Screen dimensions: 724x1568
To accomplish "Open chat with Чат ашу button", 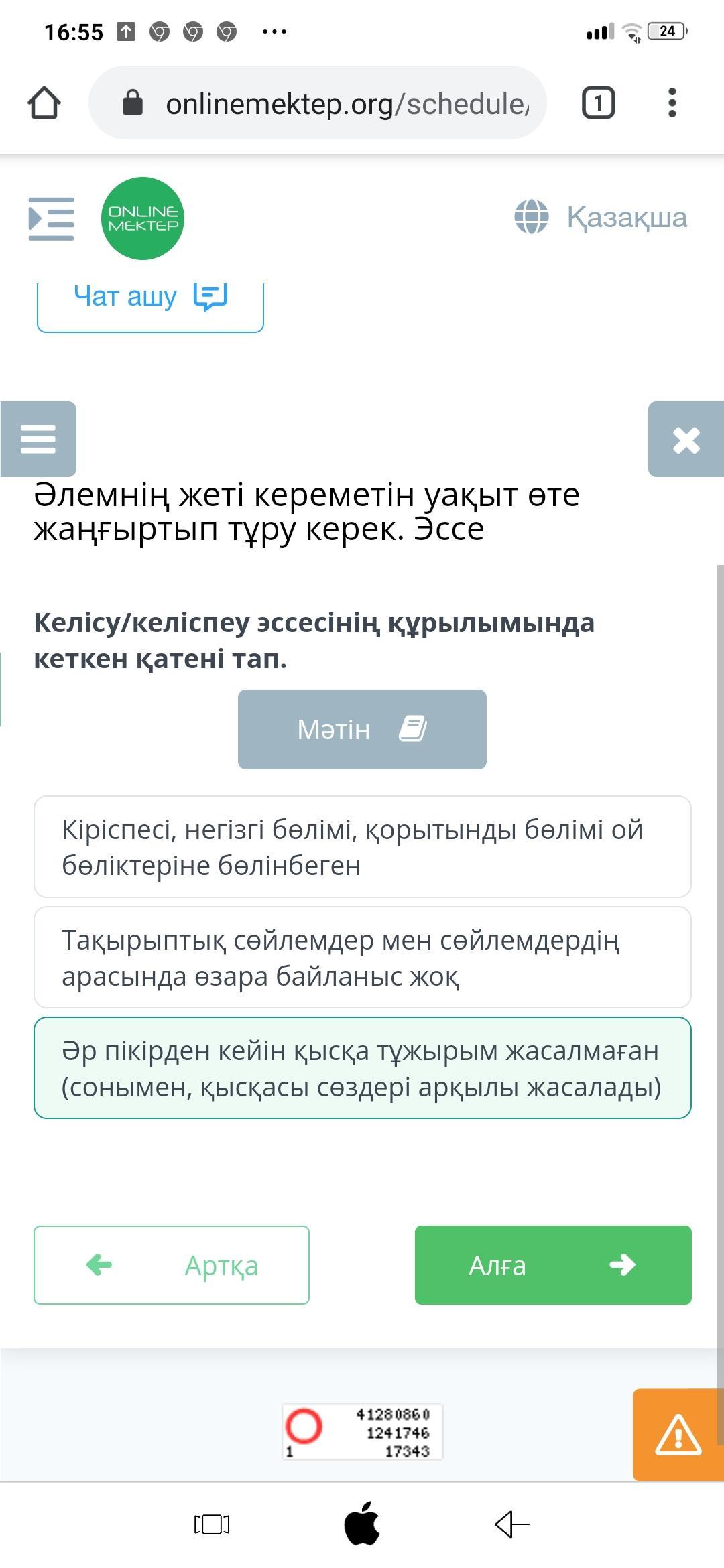I will (150, 298).
